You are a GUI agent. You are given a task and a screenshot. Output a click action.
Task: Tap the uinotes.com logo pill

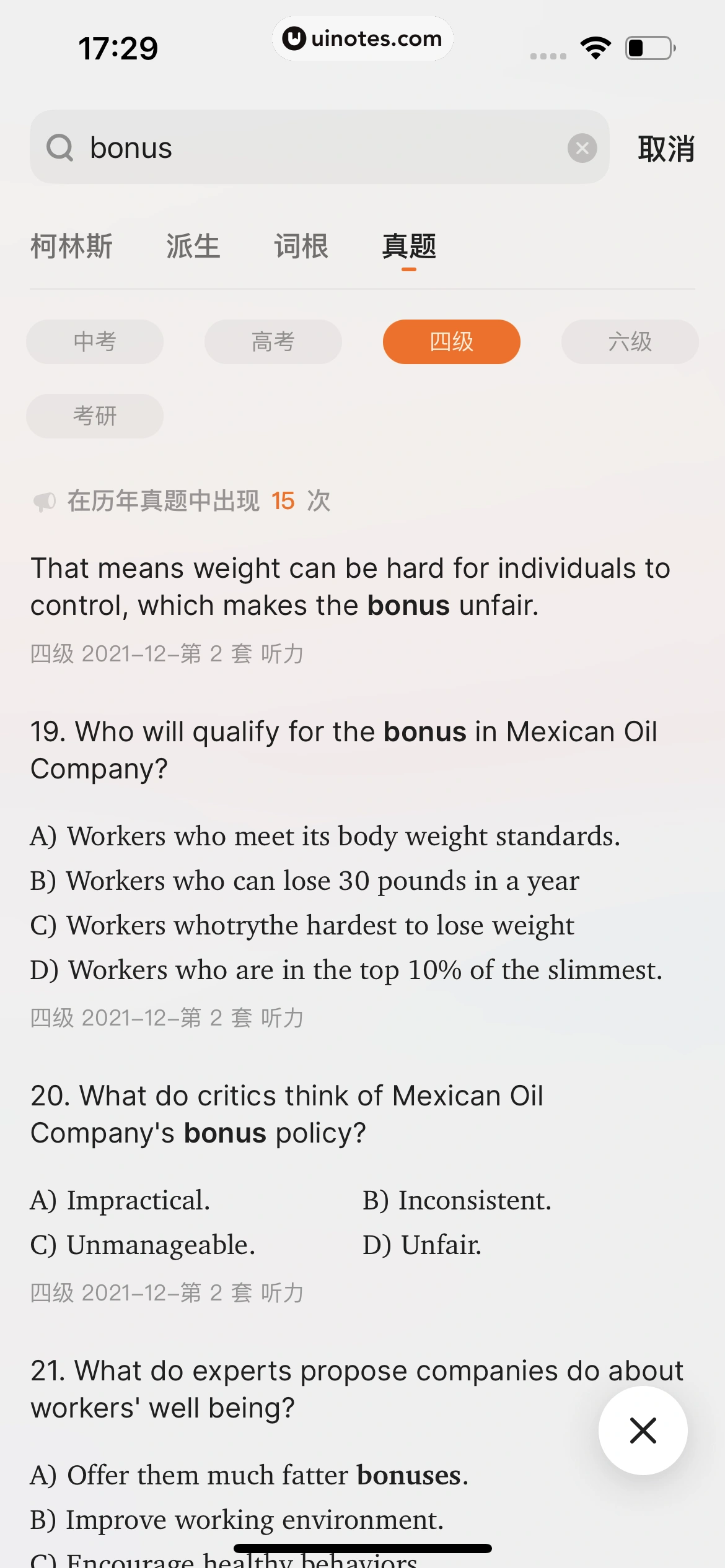point(362,38)
